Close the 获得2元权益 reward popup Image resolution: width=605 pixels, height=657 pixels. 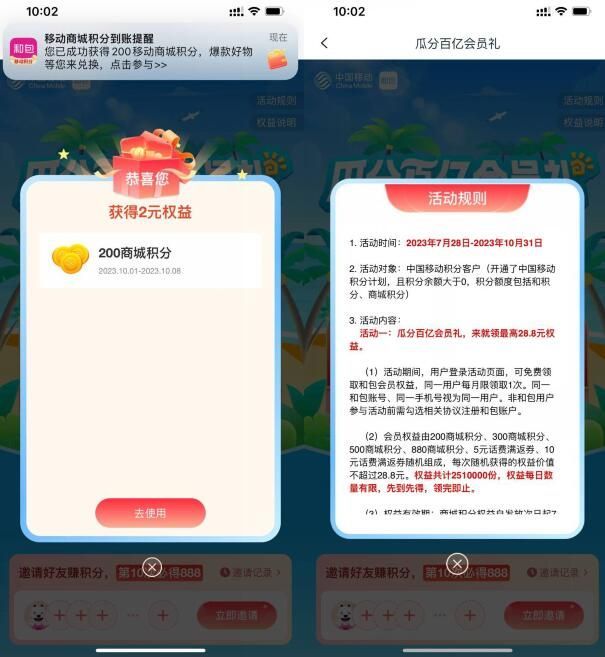tap(151, 567)
